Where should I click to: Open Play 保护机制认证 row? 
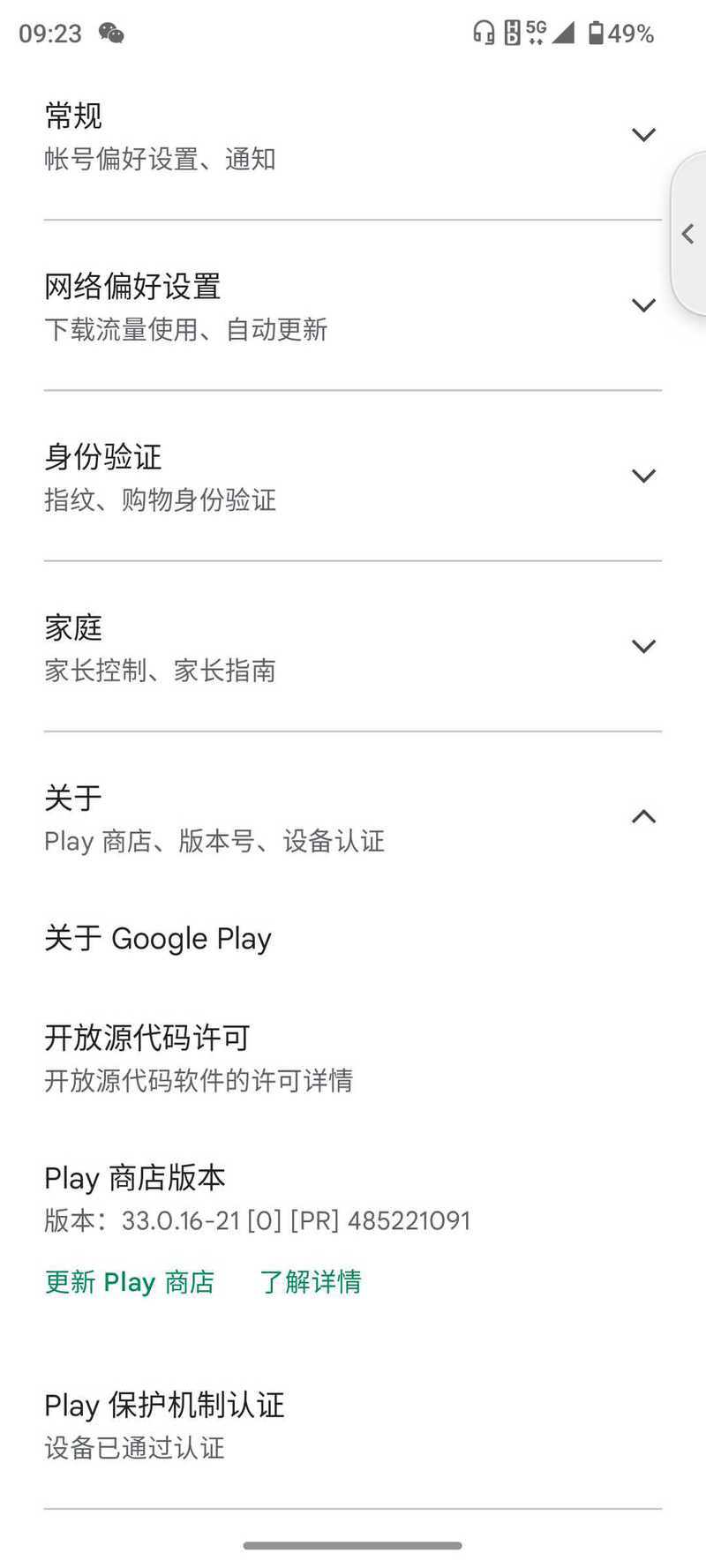click(x=353, y=1424)
